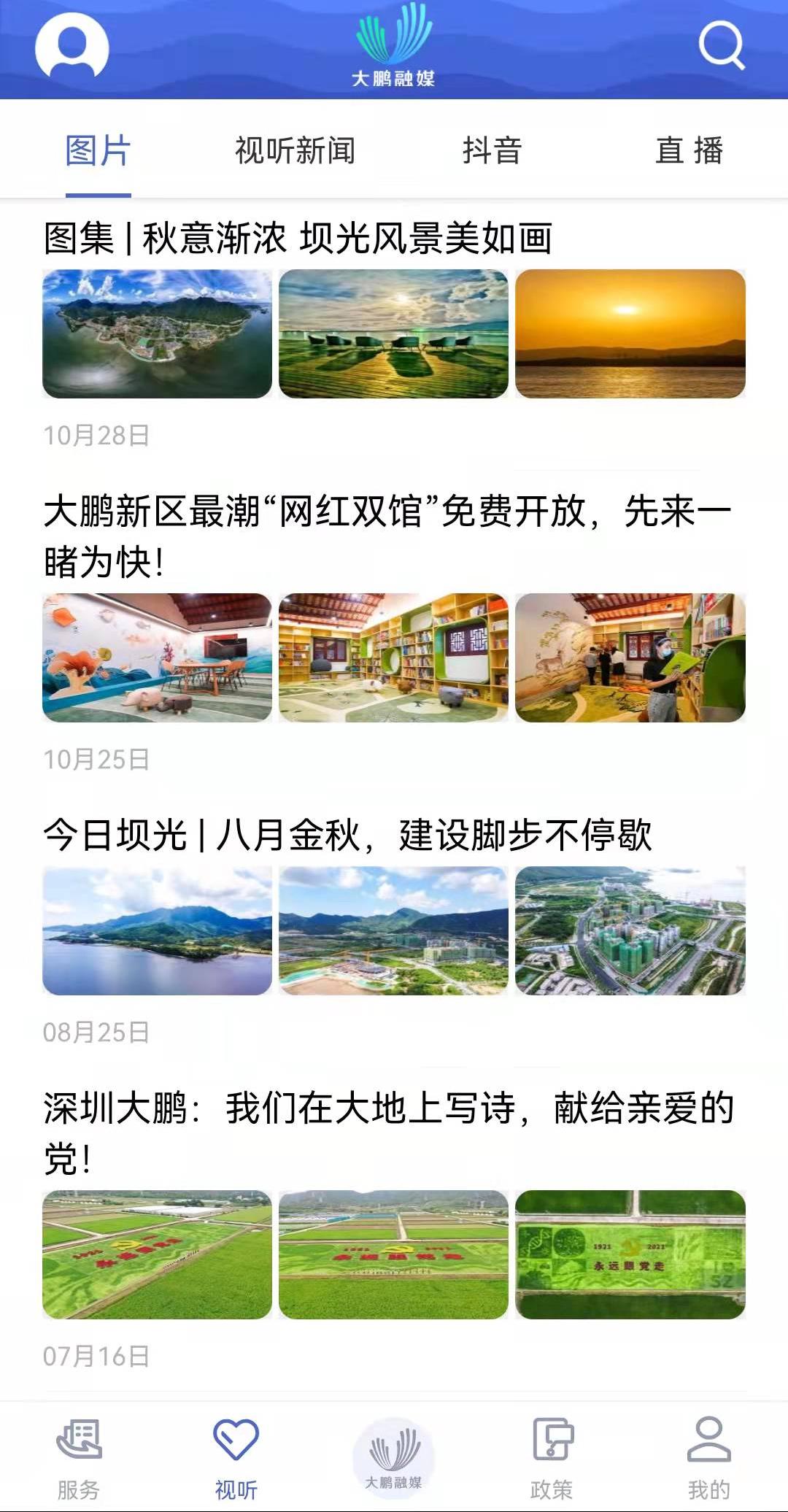The width and height of the screenshot is (788, 1512).
Task: Switch to the 视听新闻 tab
Action: [295, 151]
